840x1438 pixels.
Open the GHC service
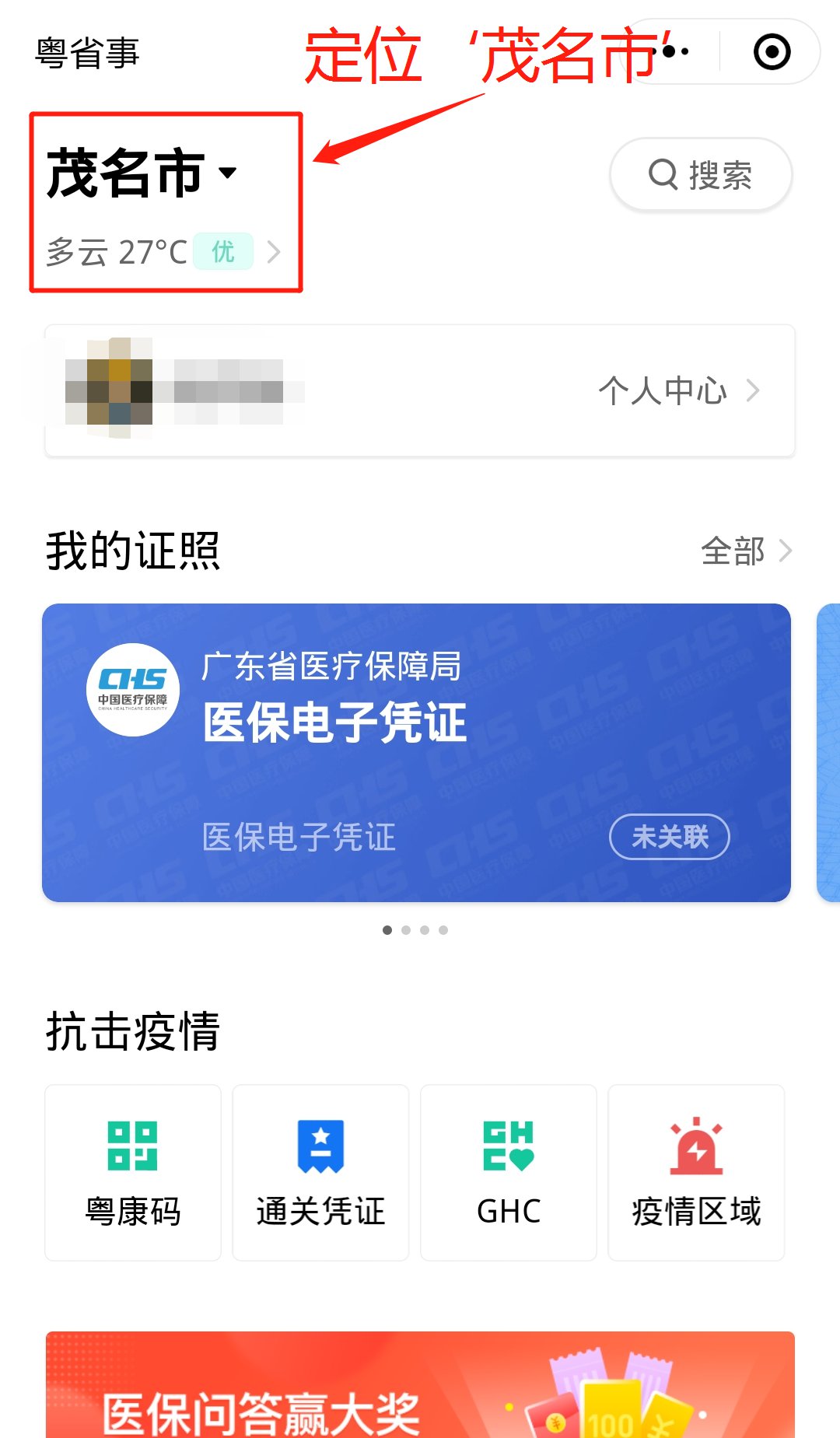click(x=509, y=1172)
